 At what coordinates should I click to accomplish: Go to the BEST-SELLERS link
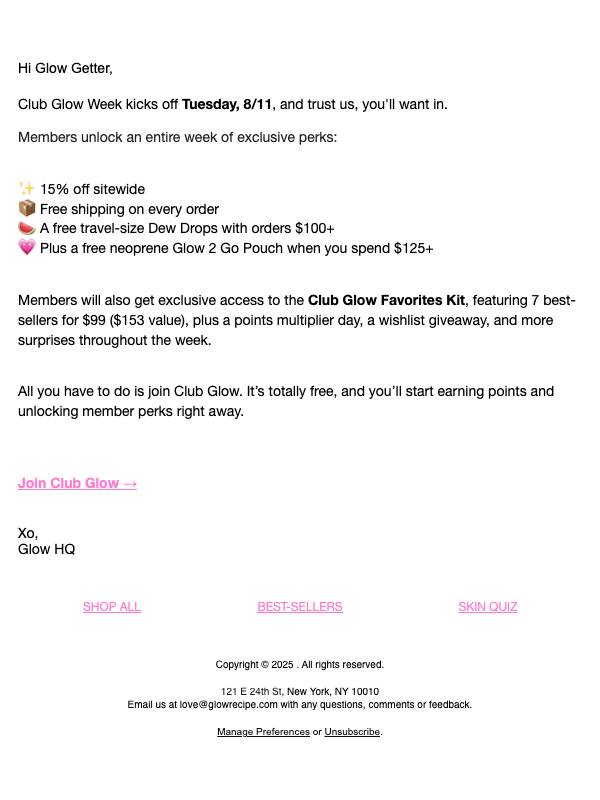[300, 607]
